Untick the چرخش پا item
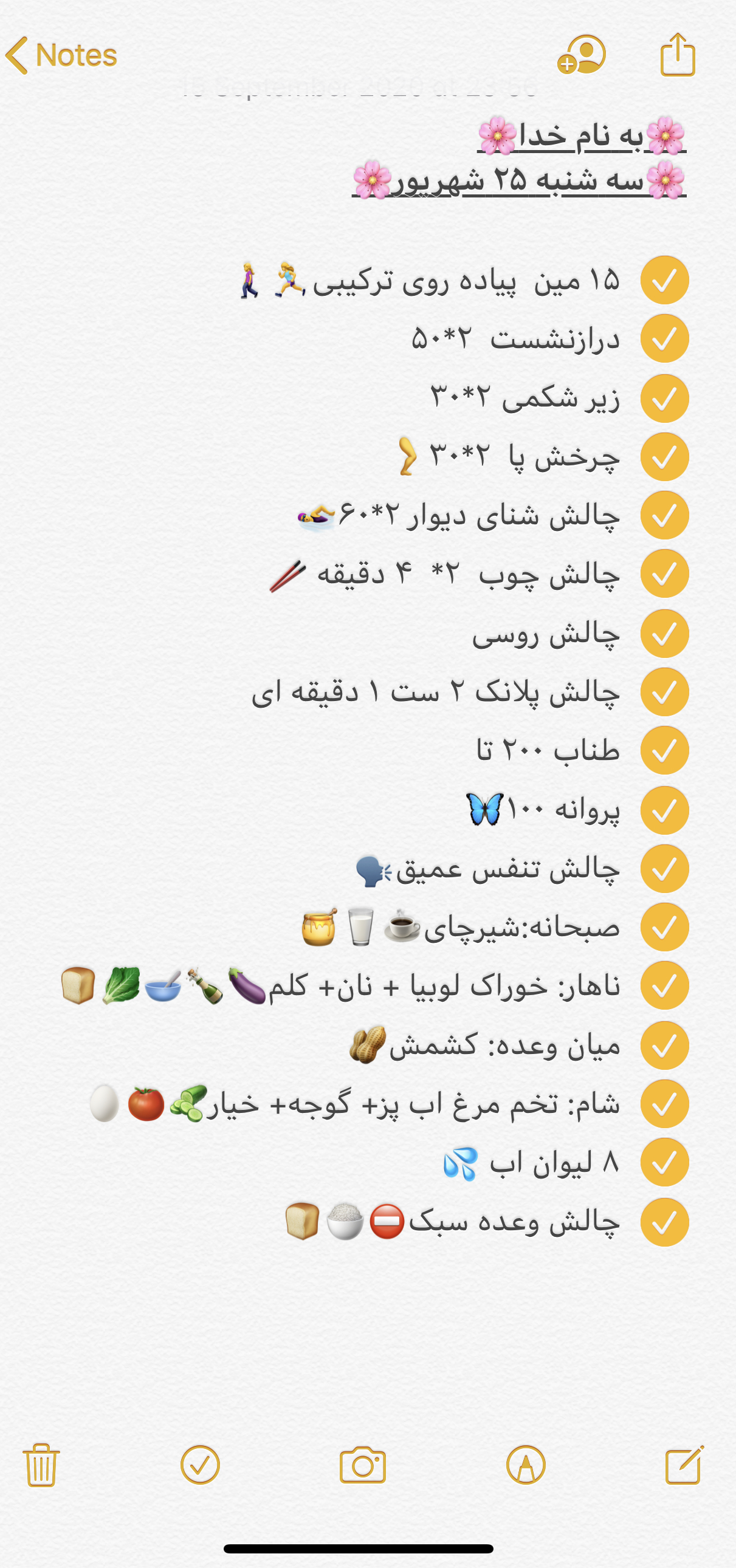The image size is (736, 1568). coord(664,456)
